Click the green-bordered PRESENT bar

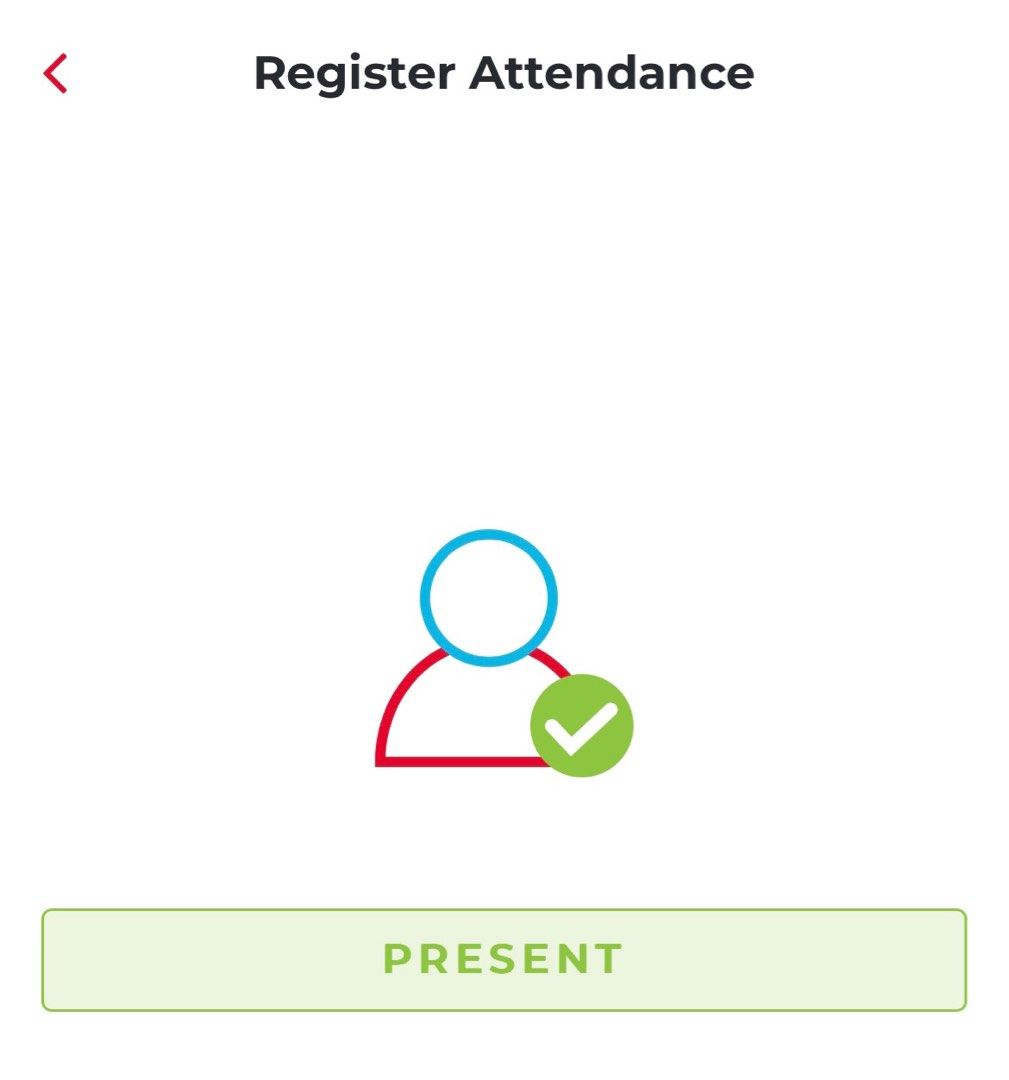click(x=504, y=957)
